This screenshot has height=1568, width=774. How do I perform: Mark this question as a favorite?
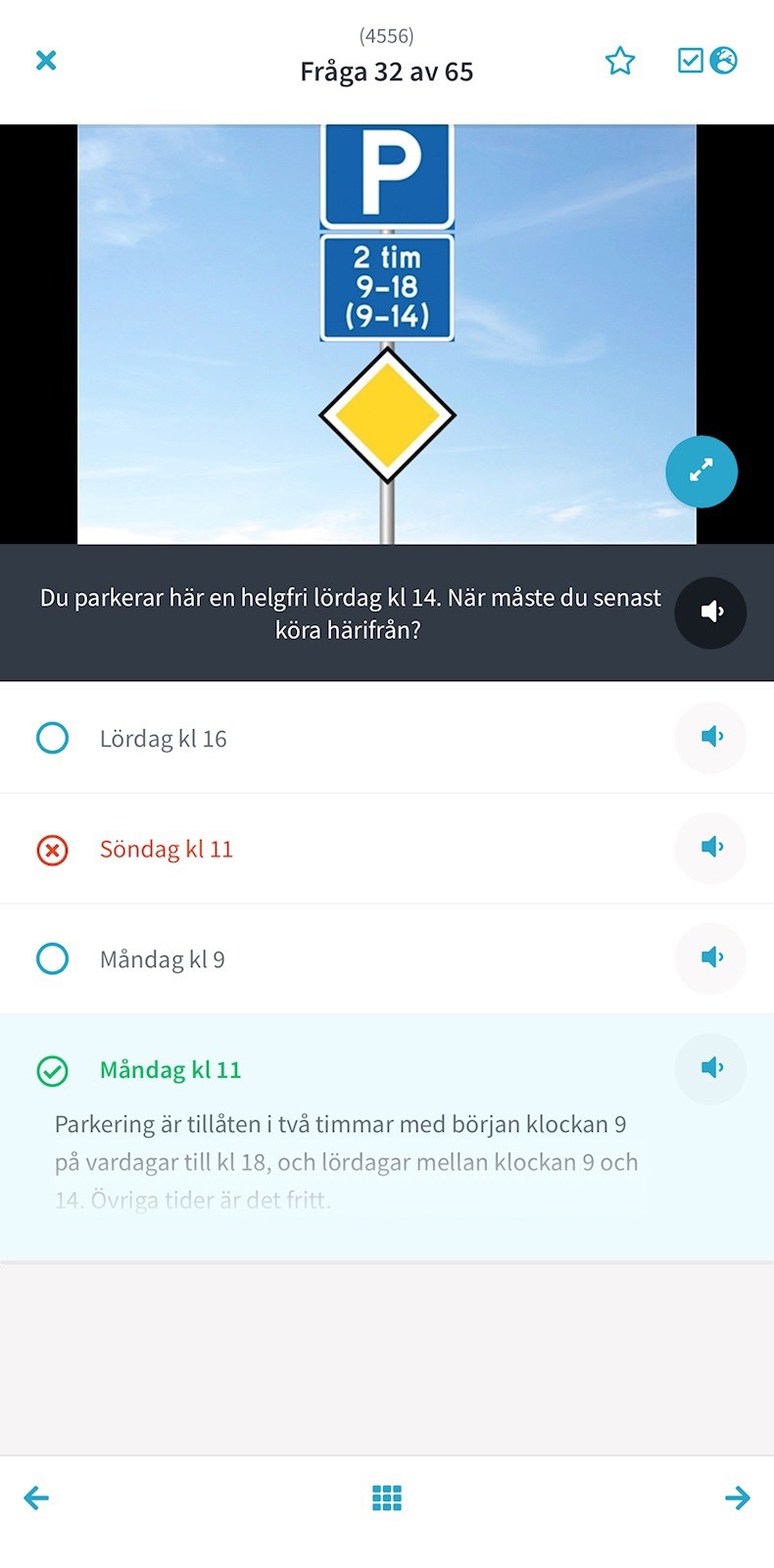(619, 61)
